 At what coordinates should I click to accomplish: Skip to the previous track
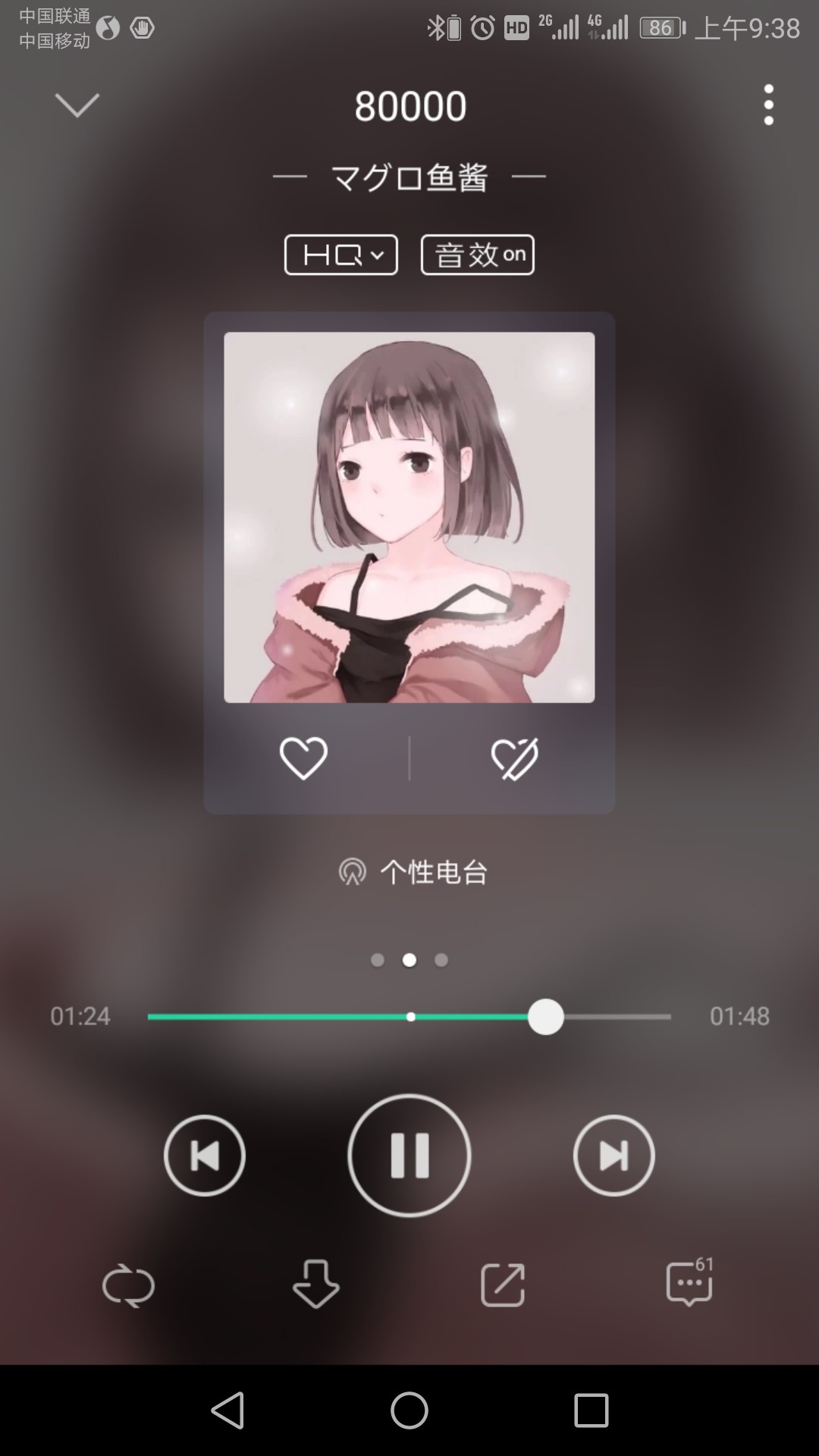tap(205, 1155)
